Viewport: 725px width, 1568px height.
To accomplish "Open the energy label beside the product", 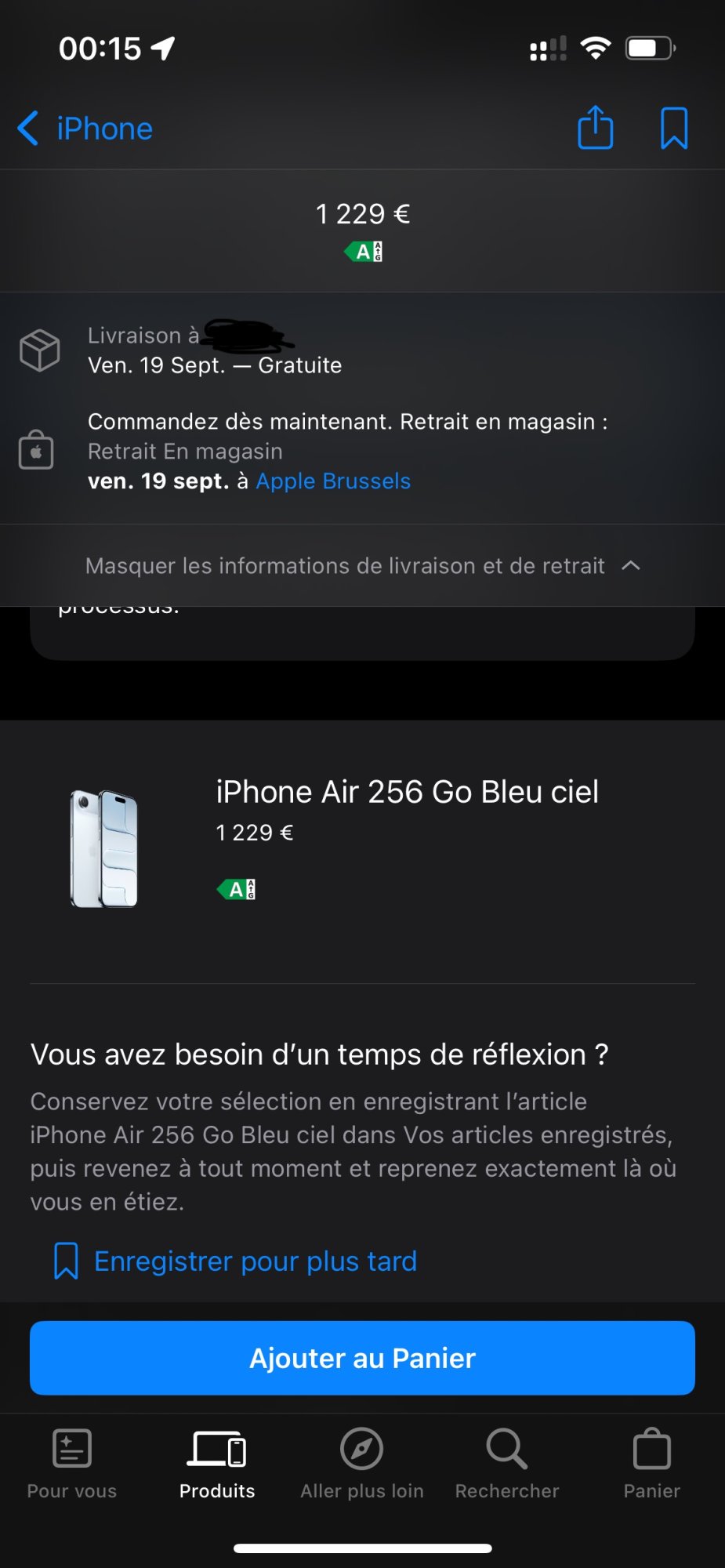I will pos(236,889).
